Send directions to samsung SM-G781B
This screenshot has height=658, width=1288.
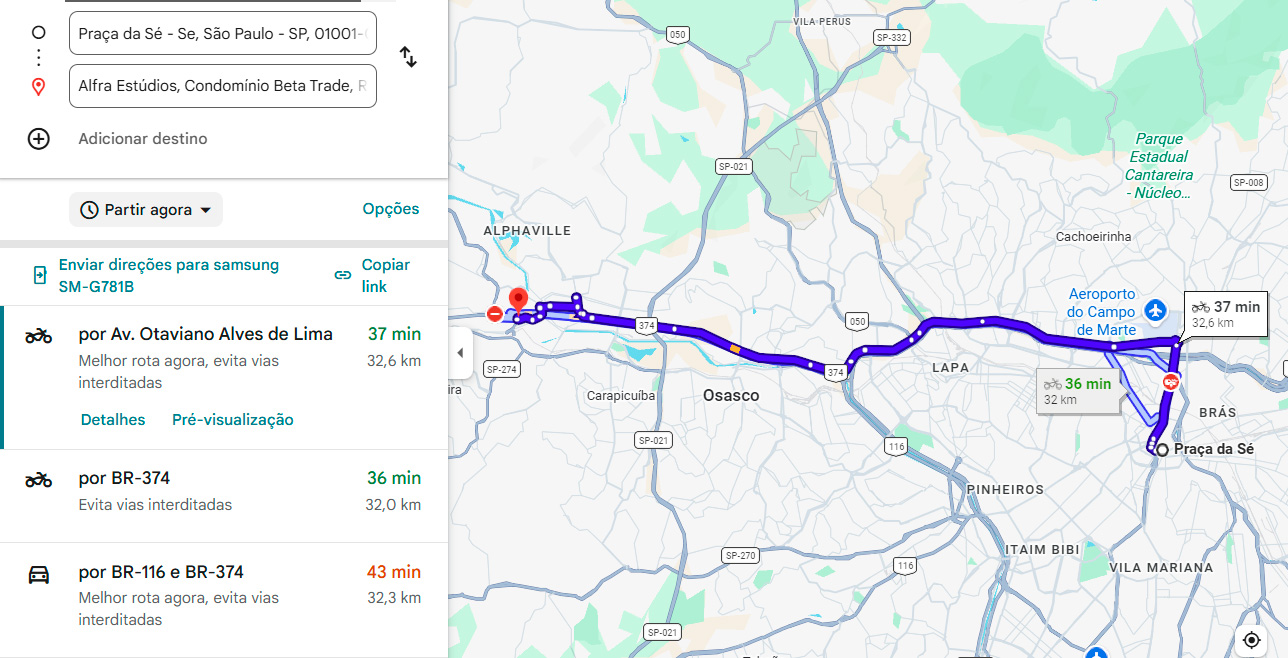(x=168, y=276)
